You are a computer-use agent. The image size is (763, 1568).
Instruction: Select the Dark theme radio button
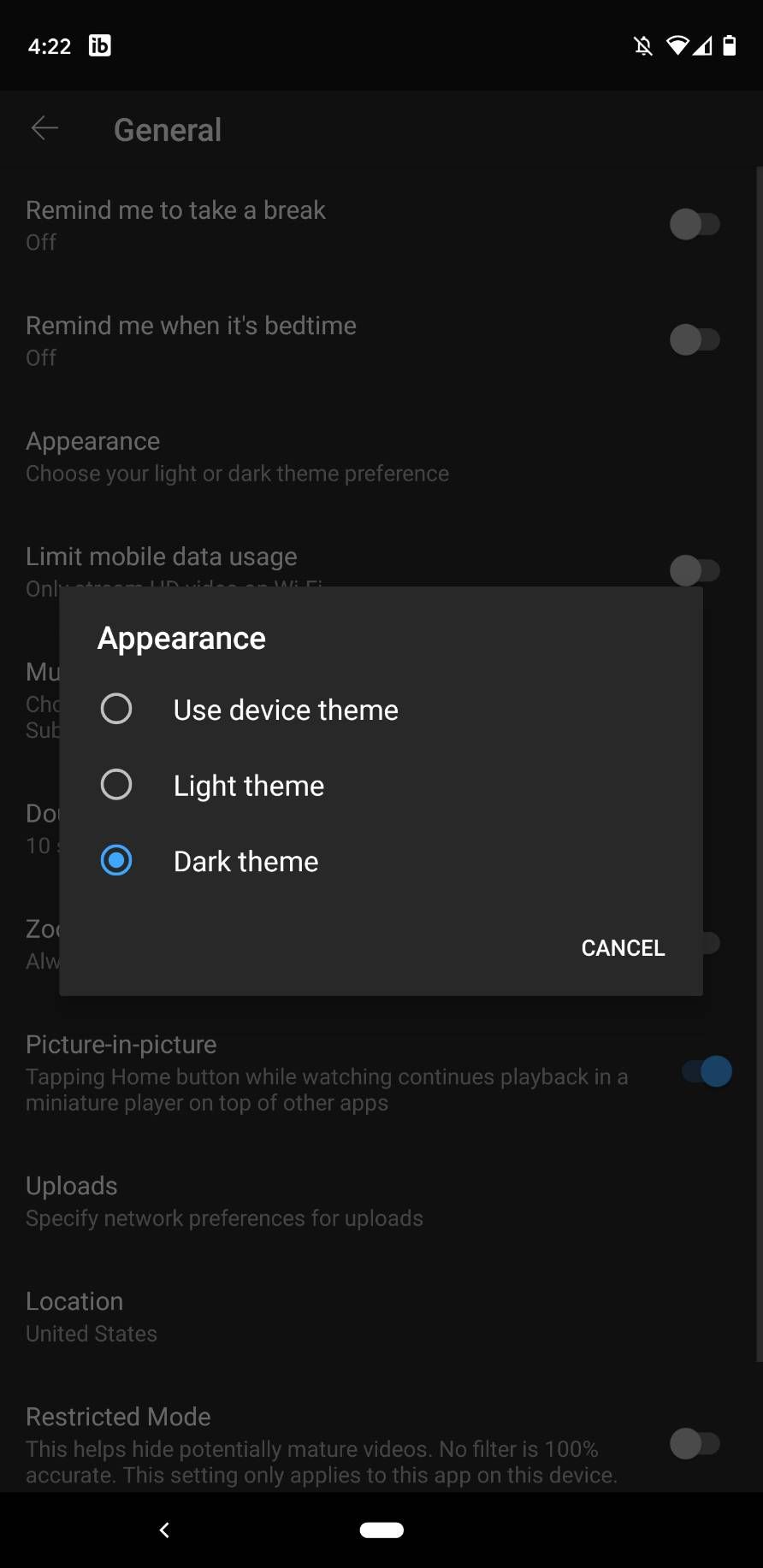coord(116,860)
